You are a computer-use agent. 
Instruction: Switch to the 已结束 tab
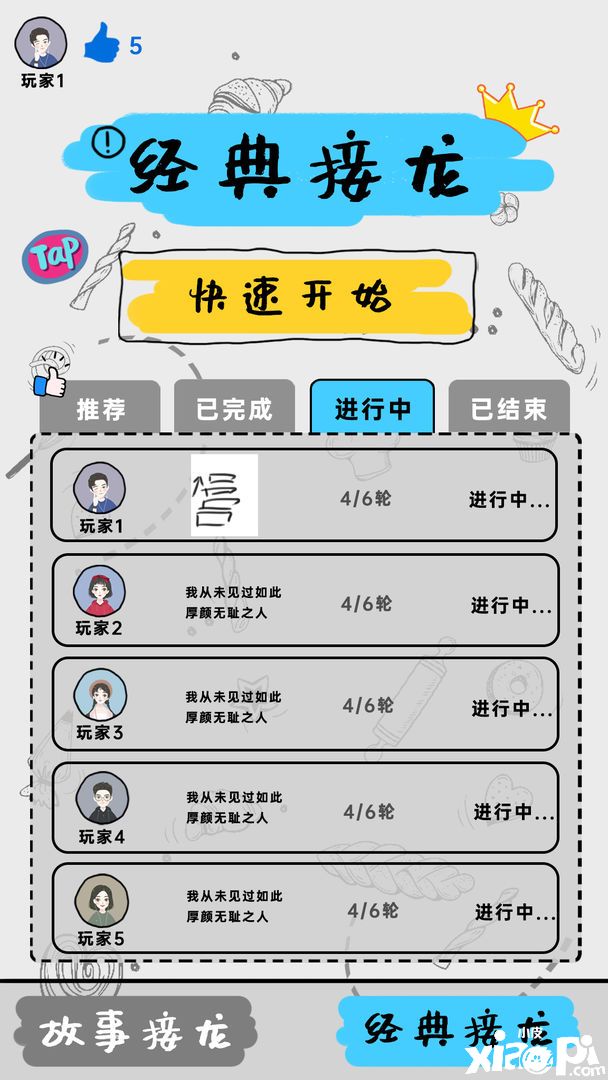click(509, 408)
